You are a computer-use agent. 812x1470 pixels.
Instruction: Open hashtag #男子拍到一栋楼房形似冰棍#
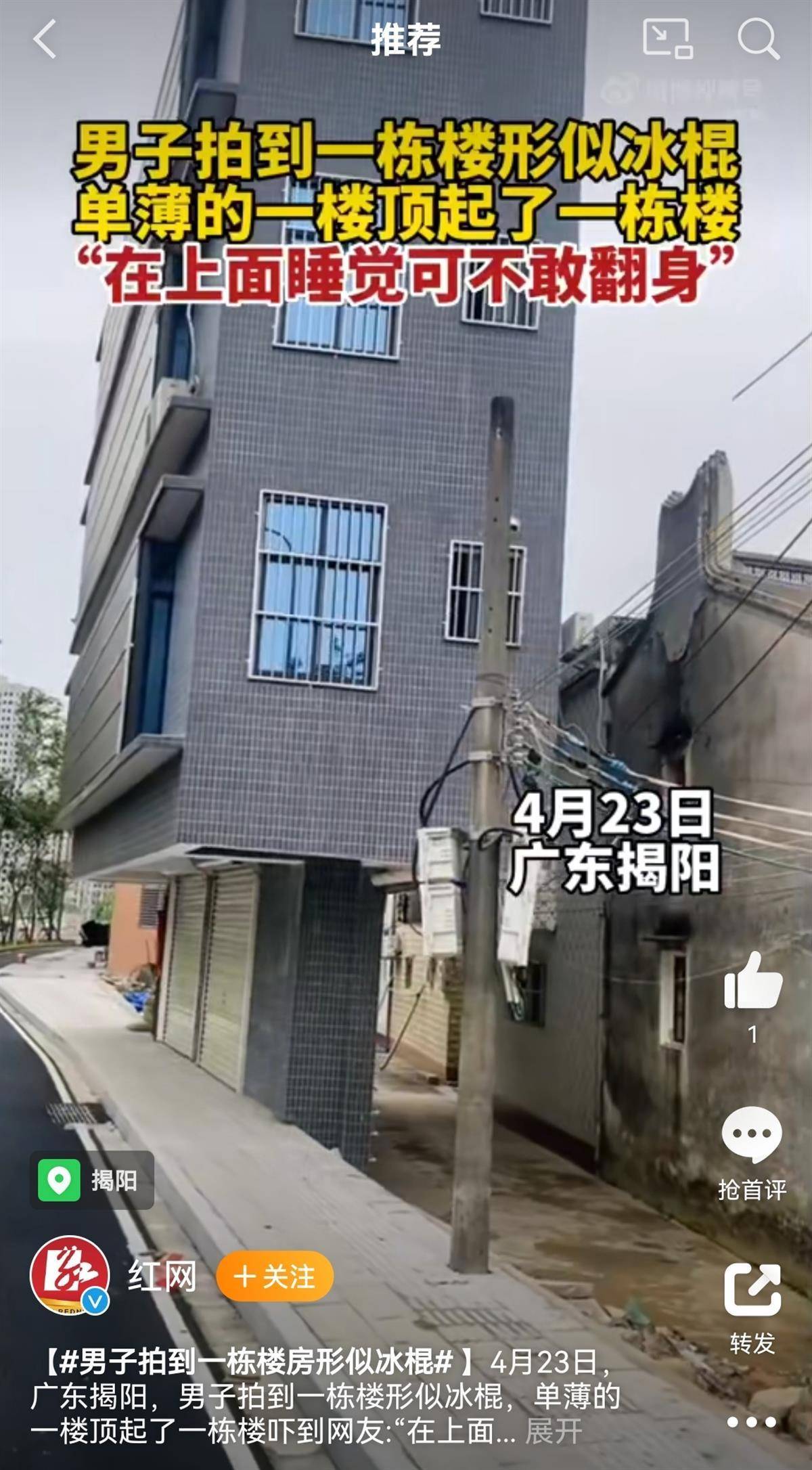(x=256, y=1362)
